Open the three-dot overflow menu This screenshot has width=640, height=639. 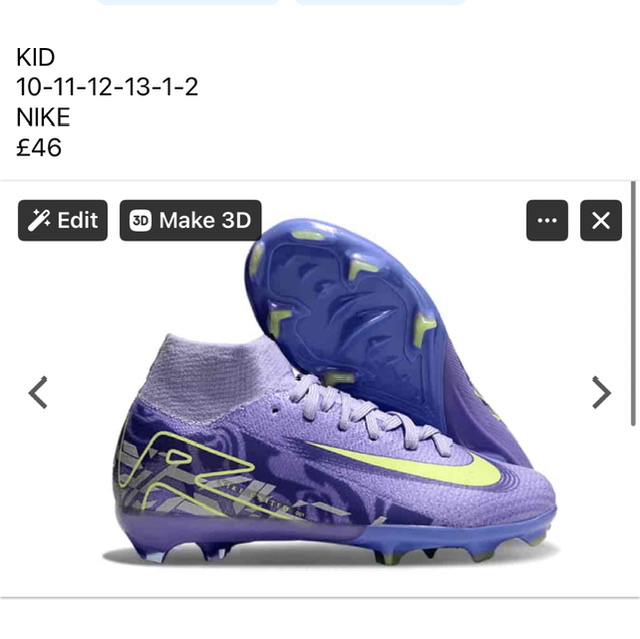547,221
